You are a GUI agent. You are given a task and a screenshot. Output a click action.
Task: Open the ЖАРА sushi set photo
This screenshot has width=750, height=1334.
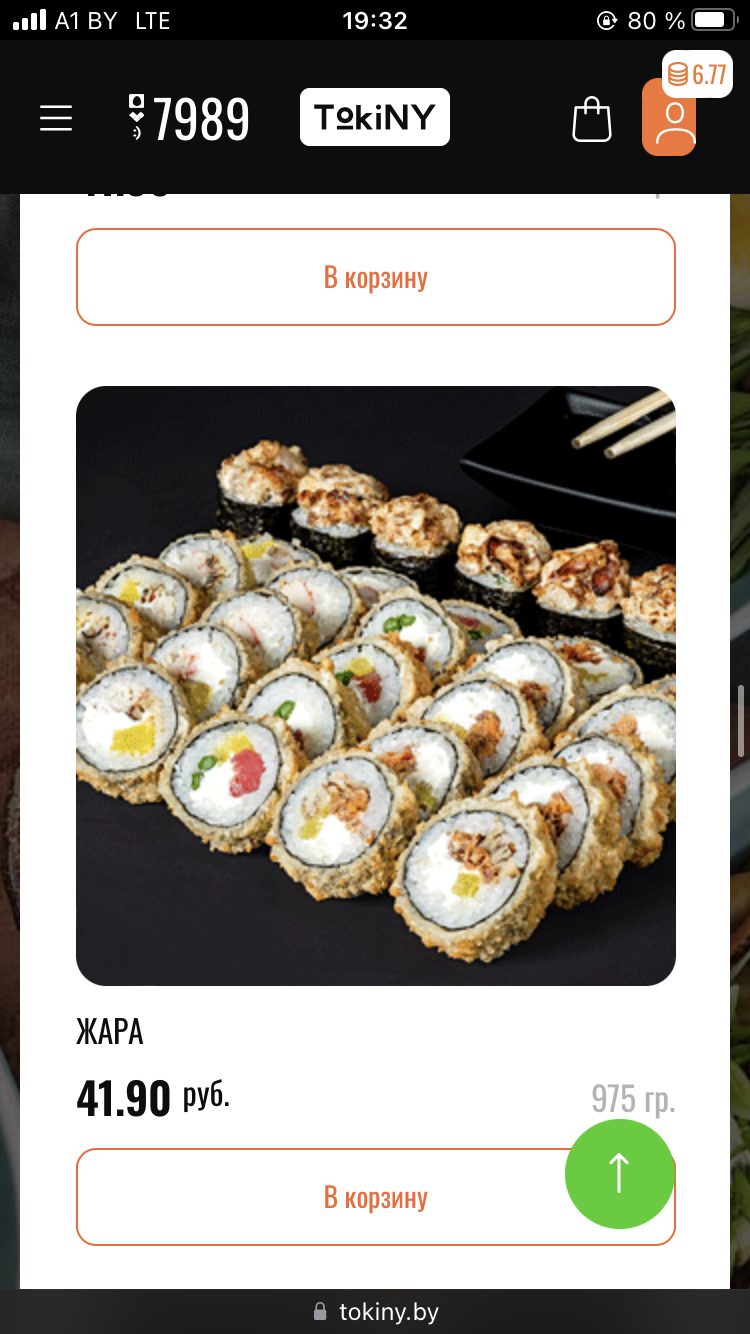tap(375, 685)
